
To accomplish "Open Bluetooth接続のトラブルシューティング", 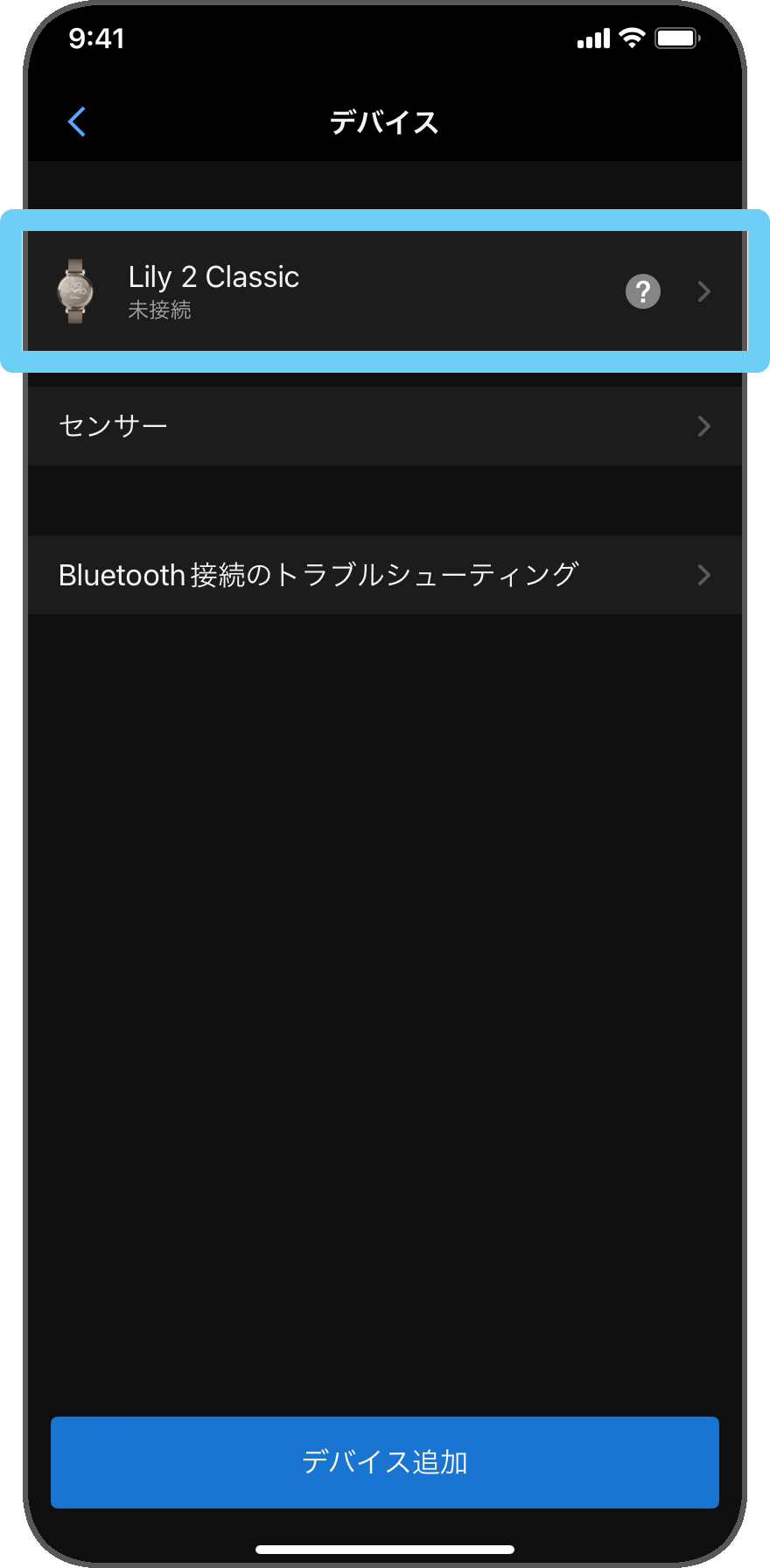I will pos(385,575).
